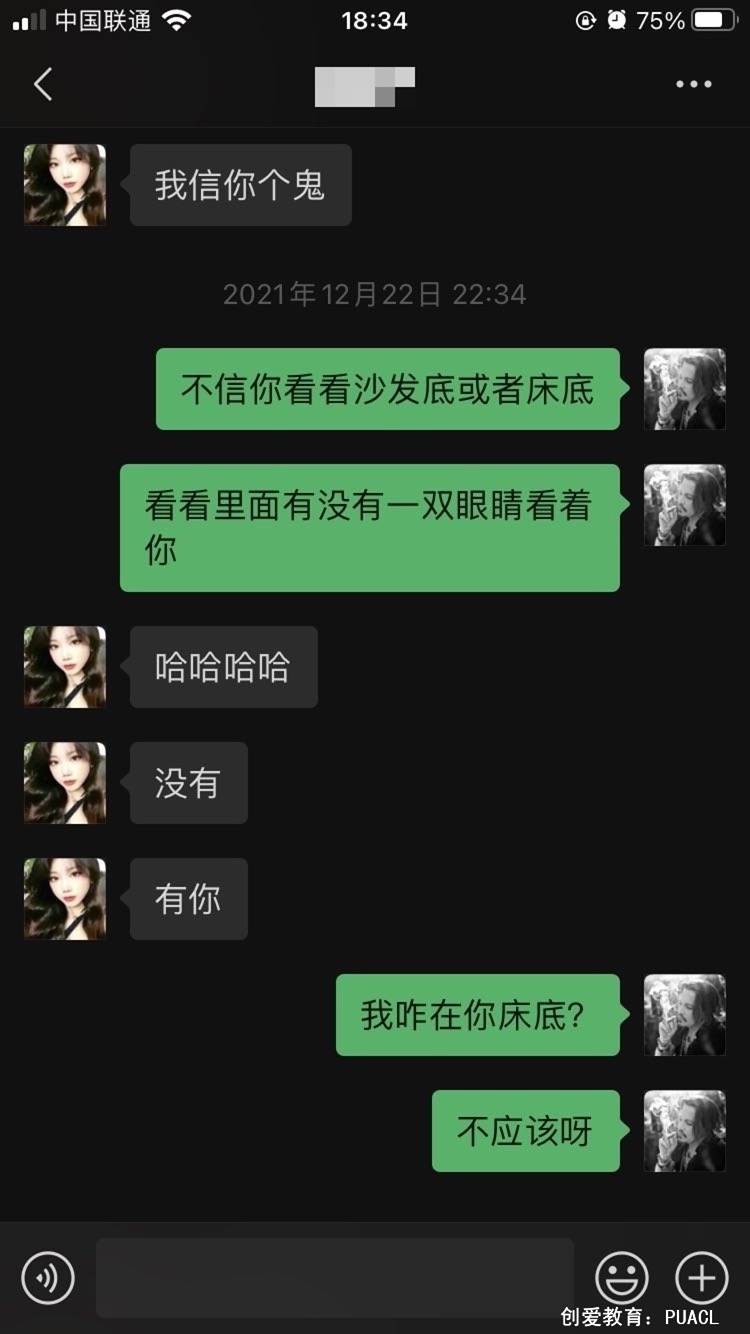Open sender's avatar beside 我信你个鬼

pos(65,185)
